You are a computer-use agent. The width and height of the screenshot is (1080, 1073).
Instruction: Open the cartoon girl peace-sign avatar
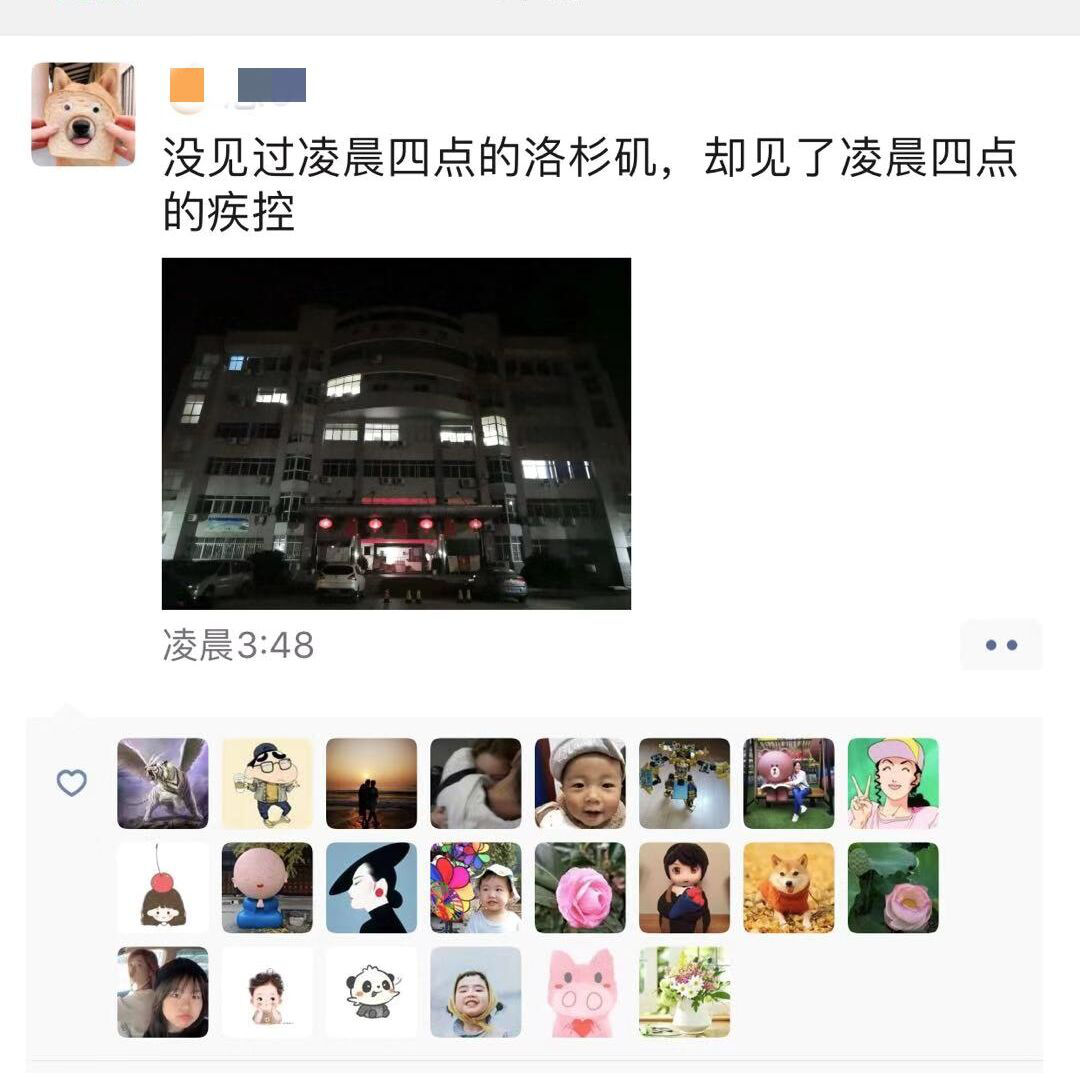point(893,783)
